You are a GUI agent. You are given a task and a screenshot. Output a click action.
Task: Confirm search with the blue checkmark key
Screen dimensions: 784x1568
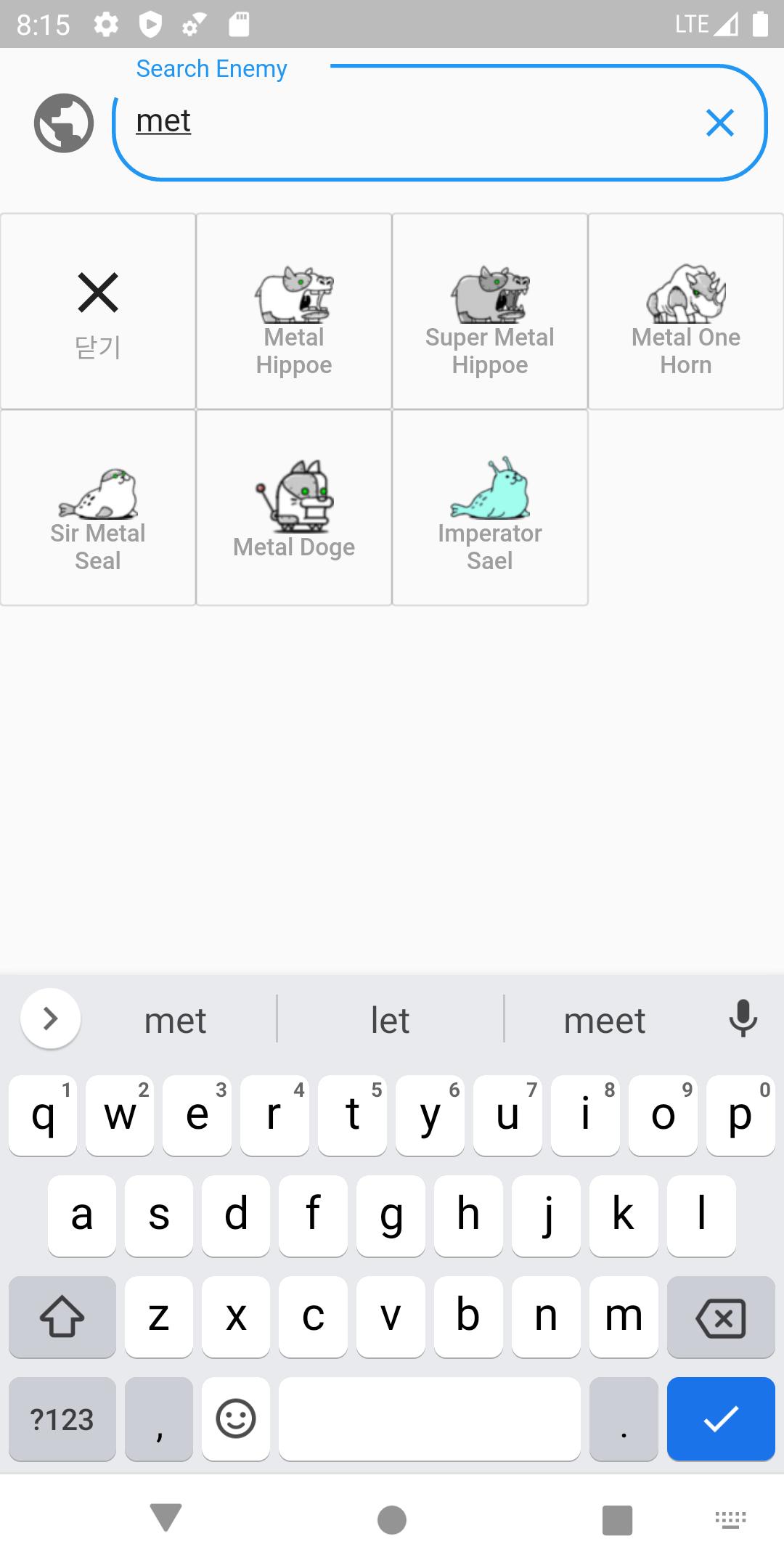click(x=720, y=1418)
